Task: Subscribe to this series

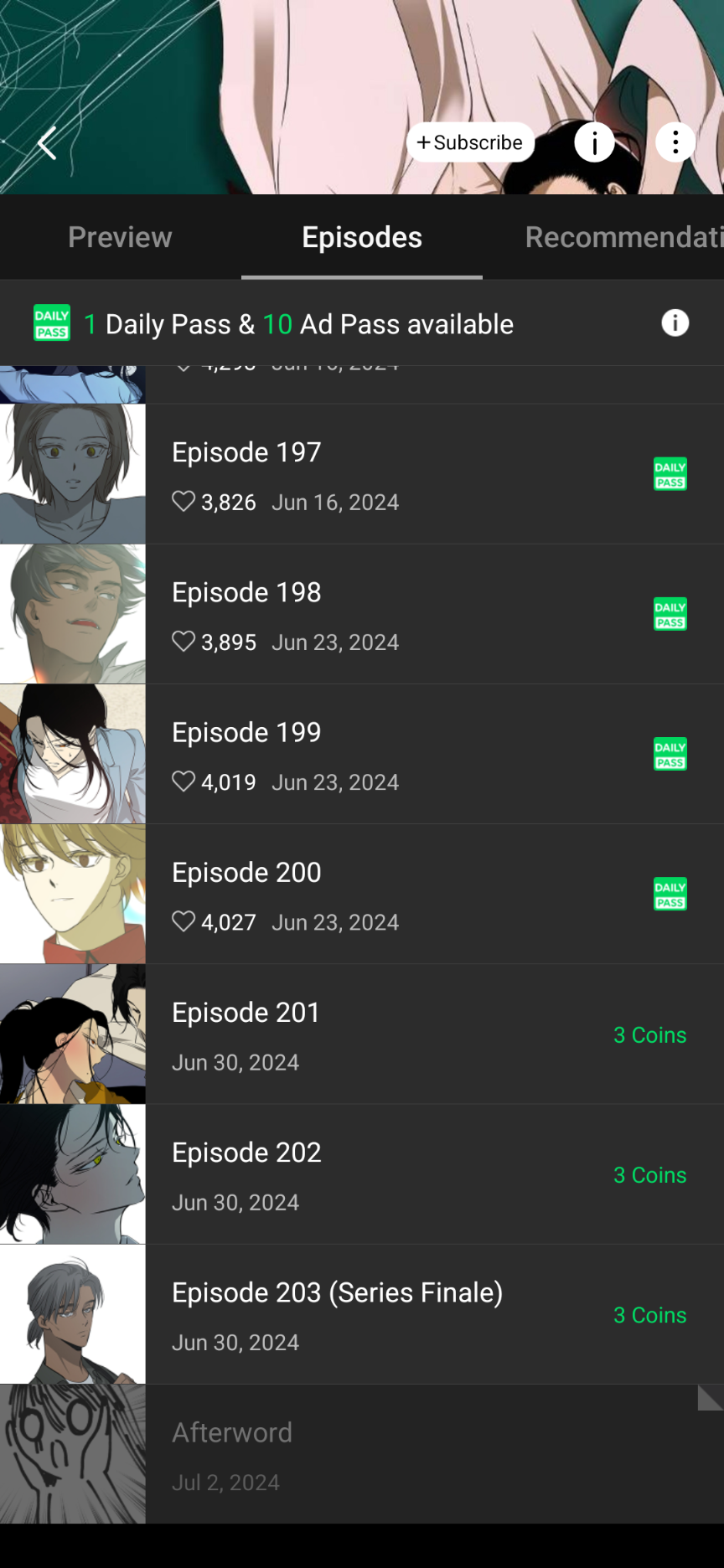Action: (x=470, y=142)
